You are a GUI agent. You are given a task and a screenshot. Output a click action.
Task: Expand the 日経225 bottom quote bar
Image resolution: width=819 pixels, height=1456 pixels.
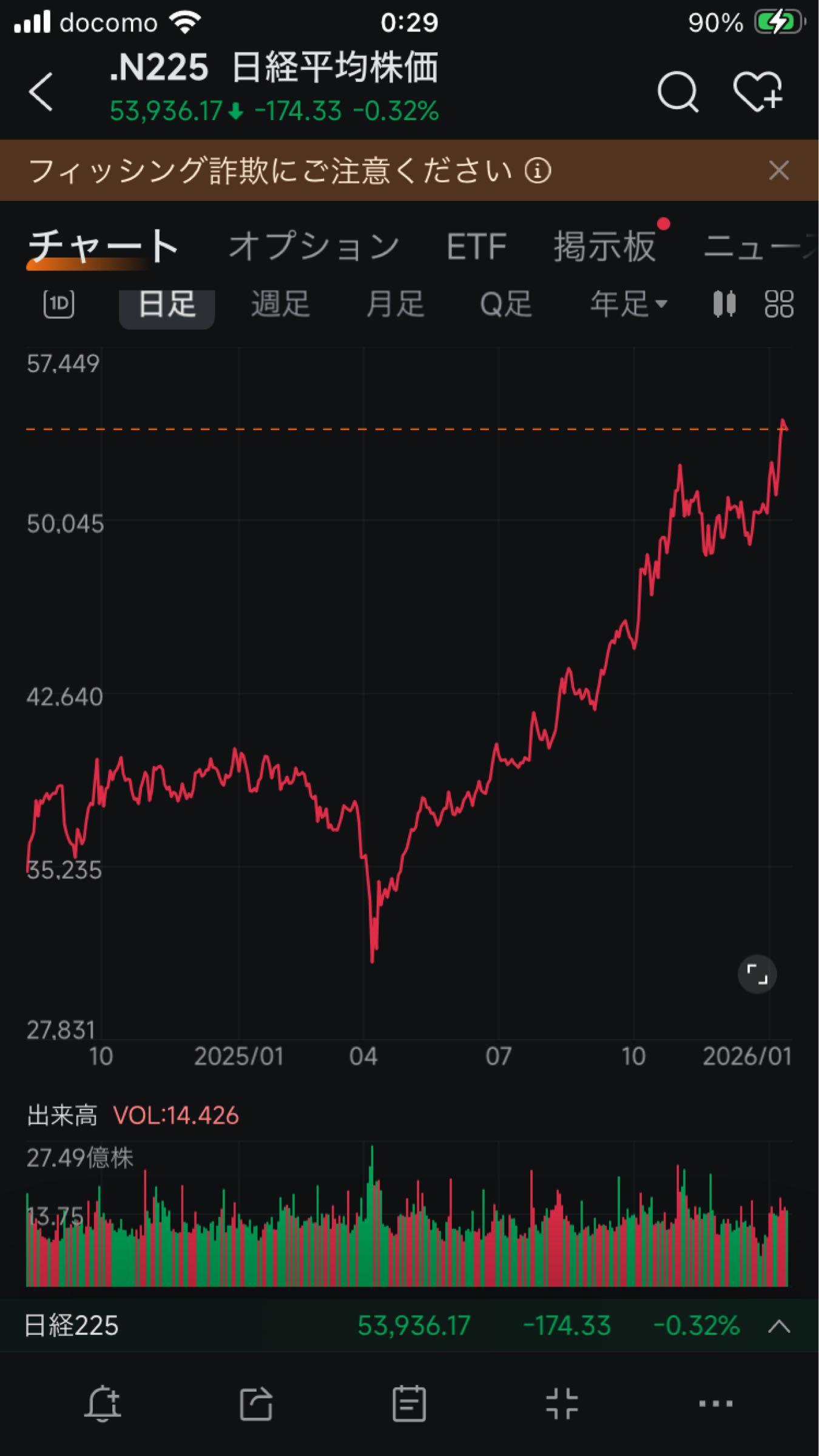click(779, 1327)
